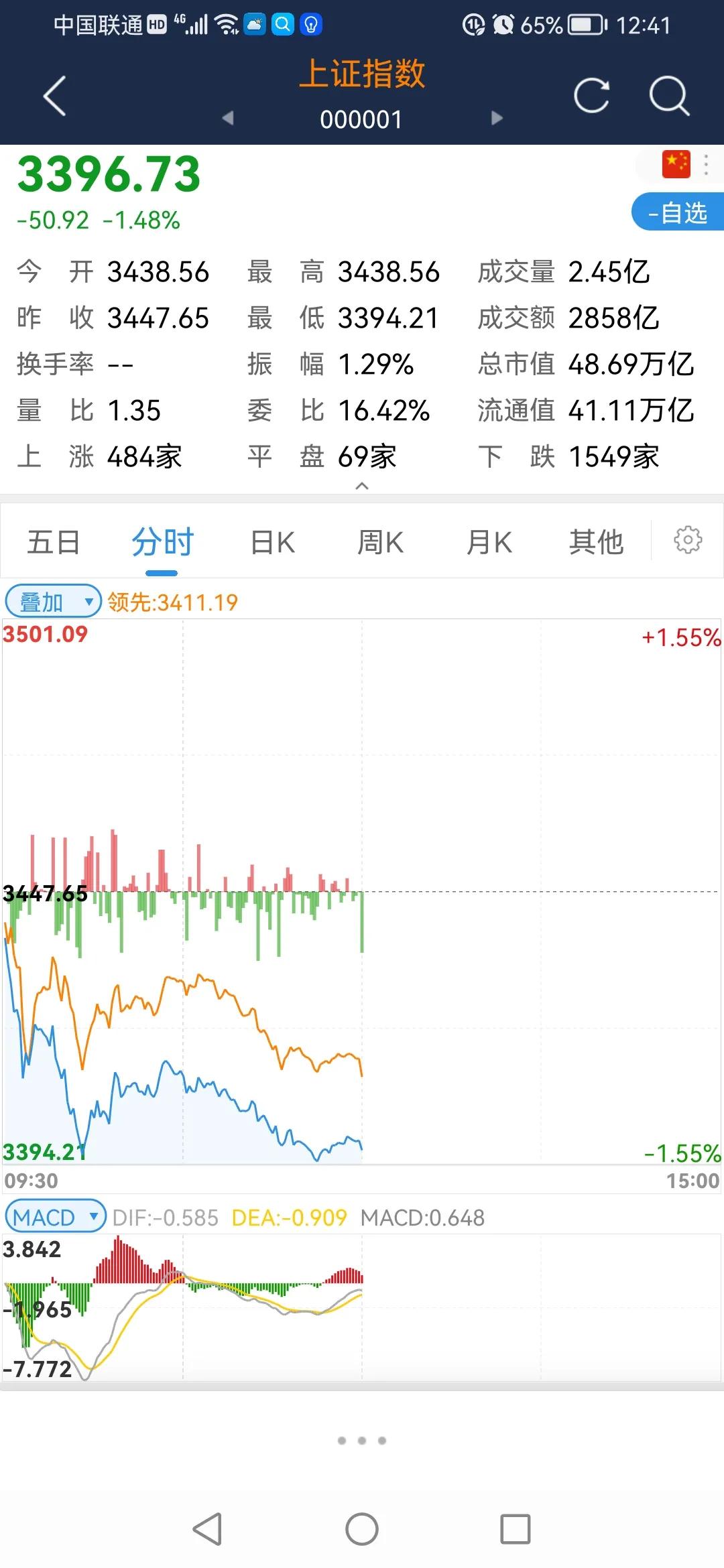Open chart settings via gear icon
This screenshot has height=1568, width=724.
(688, 540)
